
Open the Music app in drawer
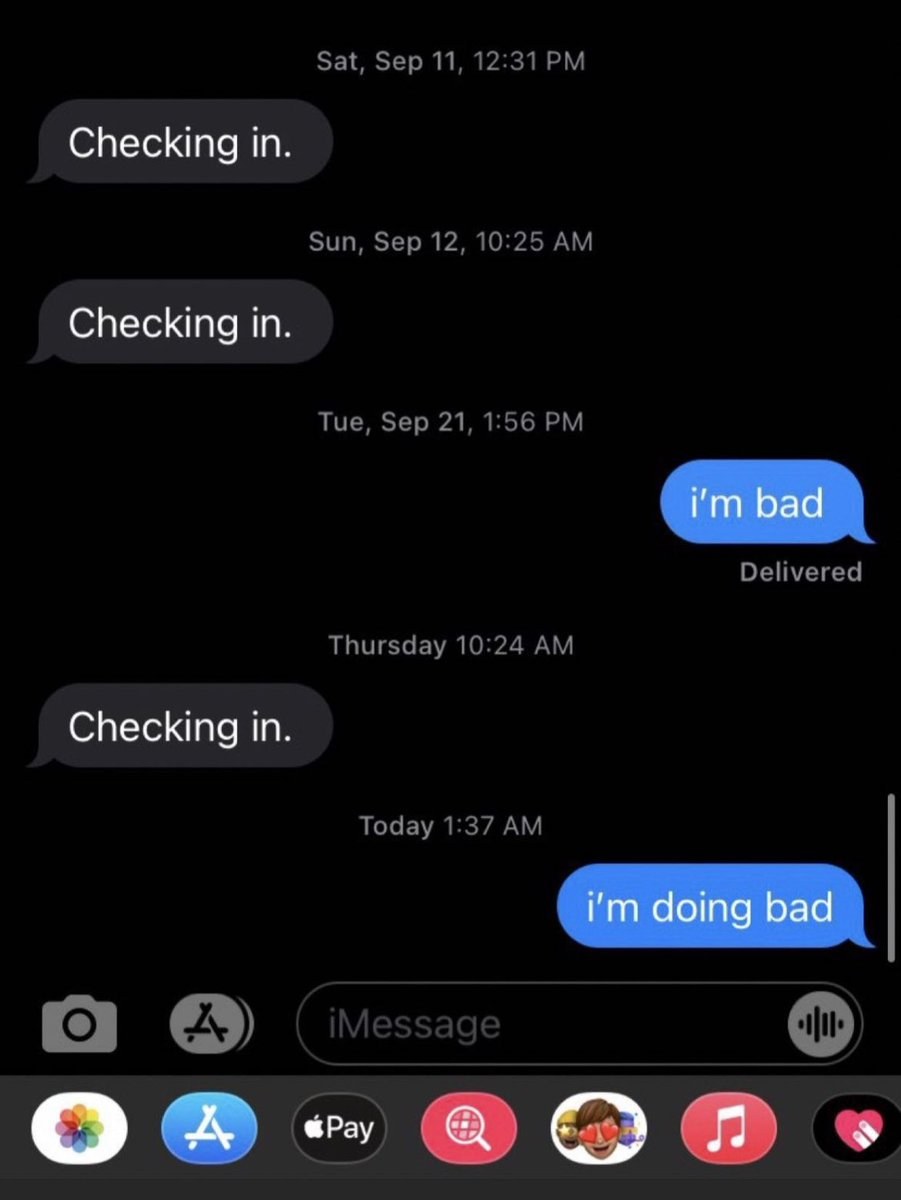(x=728, y=1128)
